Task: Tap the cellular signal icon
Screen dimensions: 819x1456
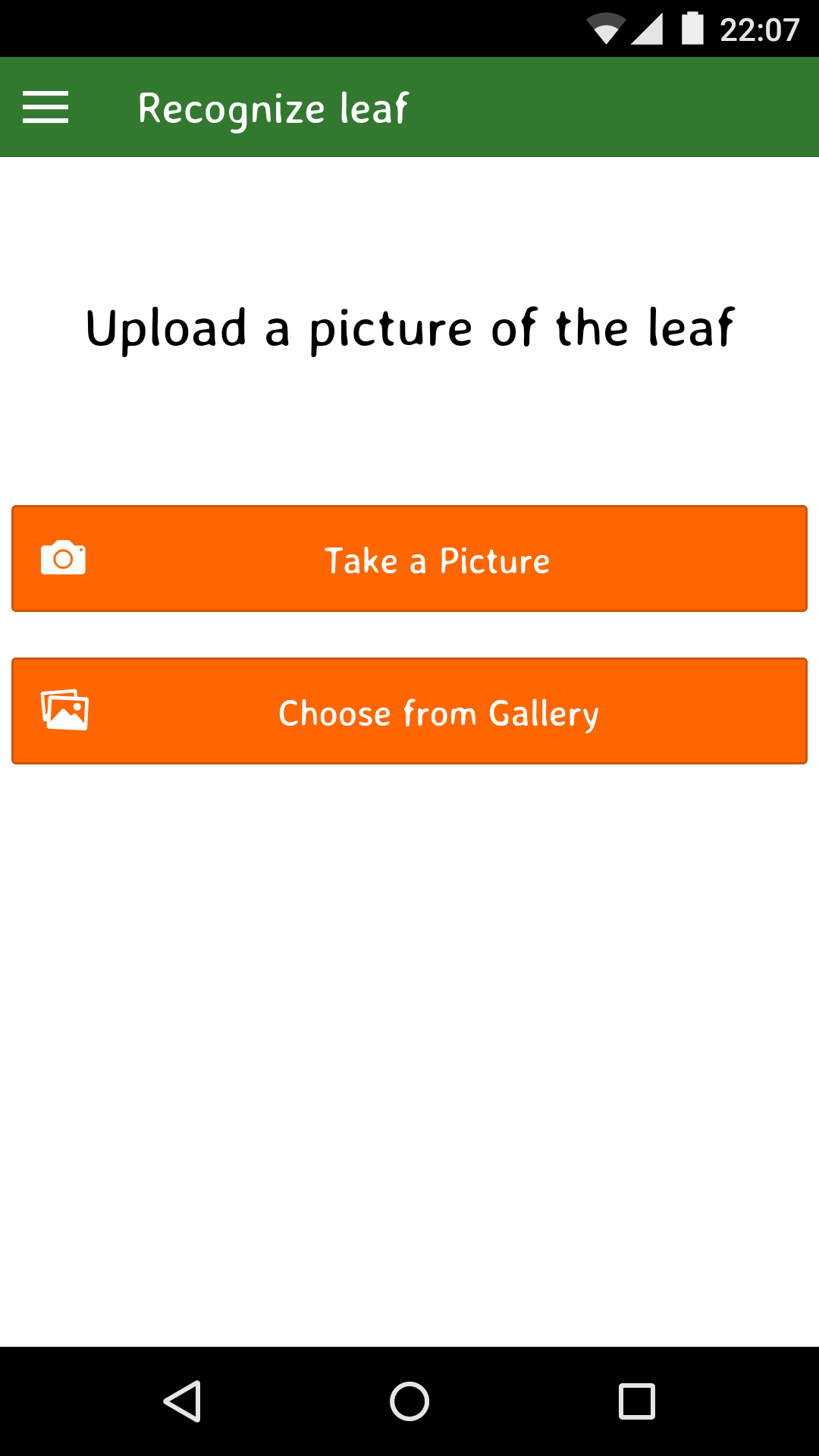Action: [x=648, y=27]
